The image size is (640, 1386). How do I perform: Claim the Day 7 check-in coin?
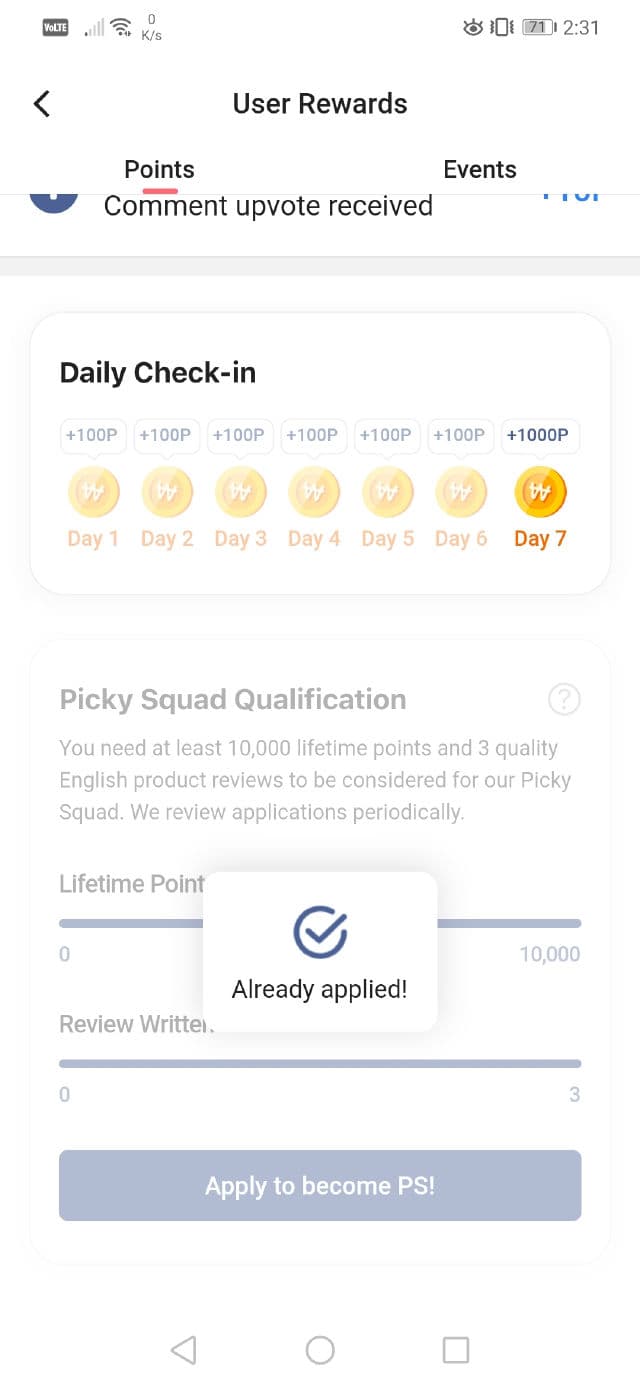tap(540, 492)
